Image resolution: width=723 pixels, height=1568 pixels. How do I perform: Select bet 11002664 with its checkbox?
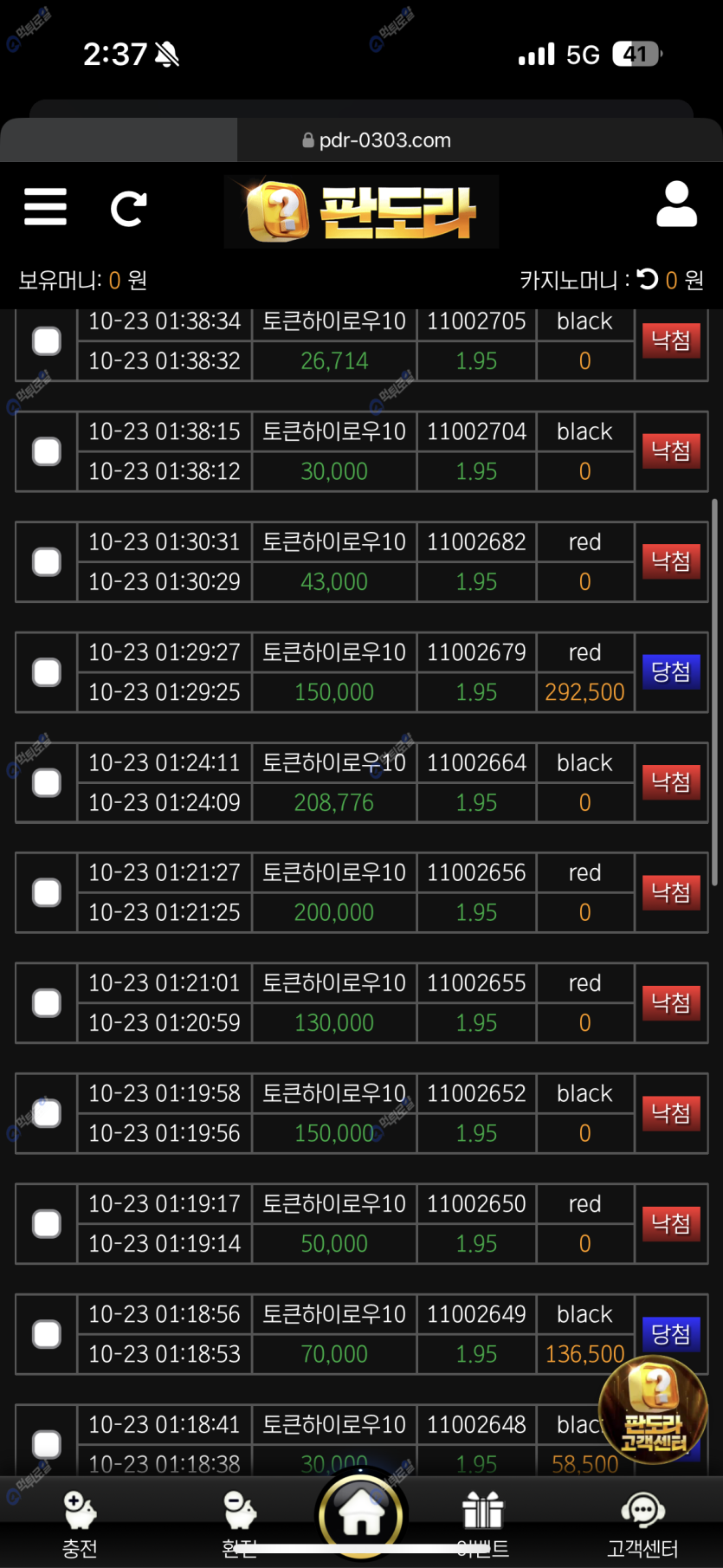point(47,782)
